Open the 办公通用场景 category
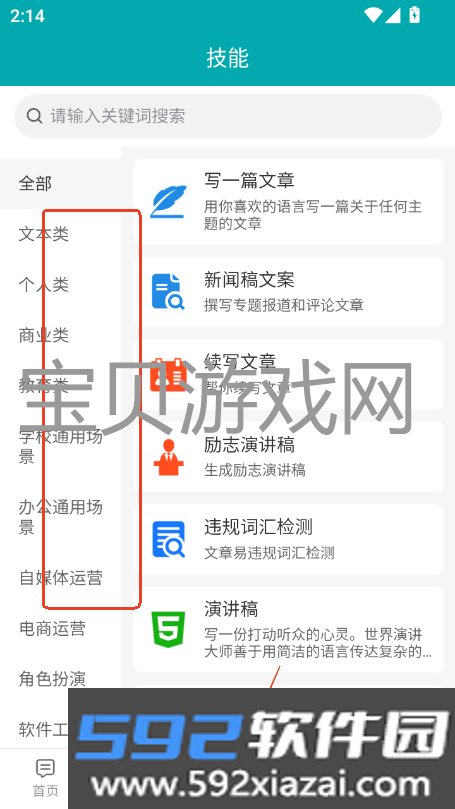 pos(60,517)
